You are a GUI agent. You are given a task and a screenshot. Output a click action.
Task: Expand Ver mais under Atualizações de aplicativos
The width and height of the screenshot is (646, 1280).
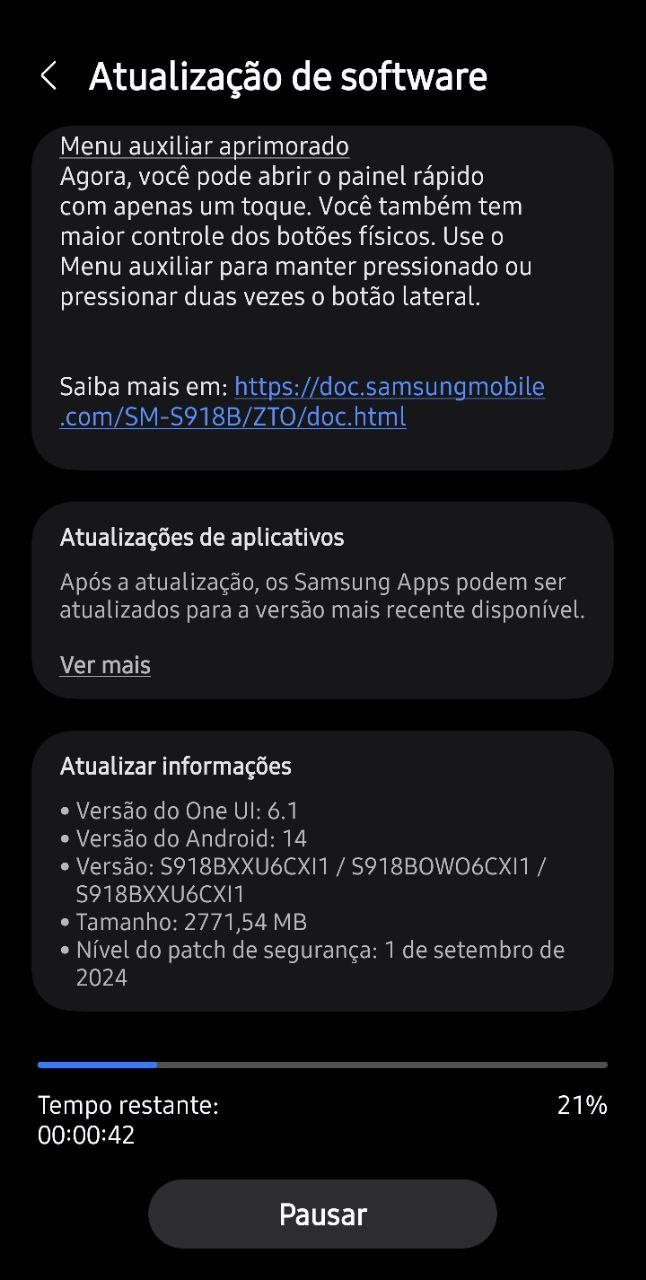tap(105, 664)
